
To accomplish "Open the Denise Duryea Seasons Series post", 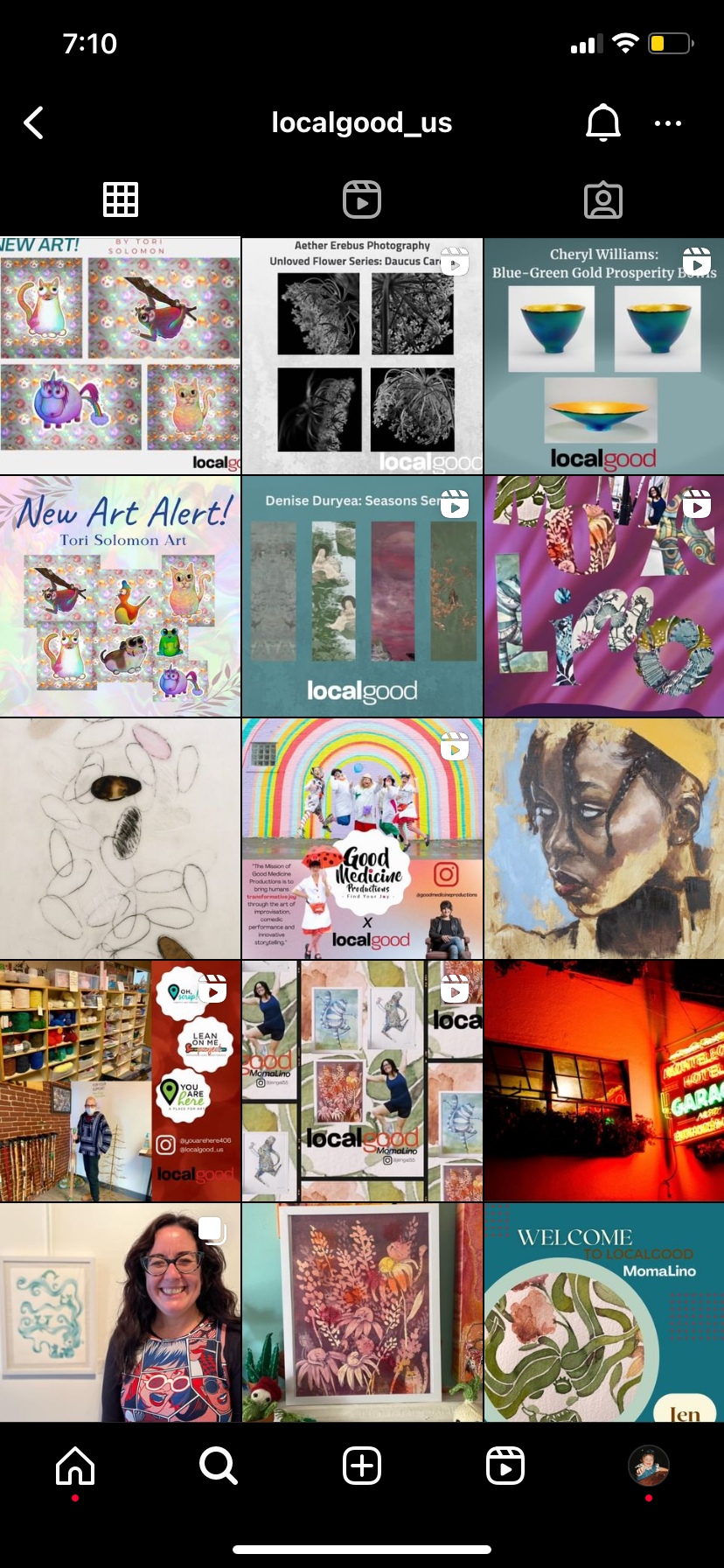I will click(362, 597).
